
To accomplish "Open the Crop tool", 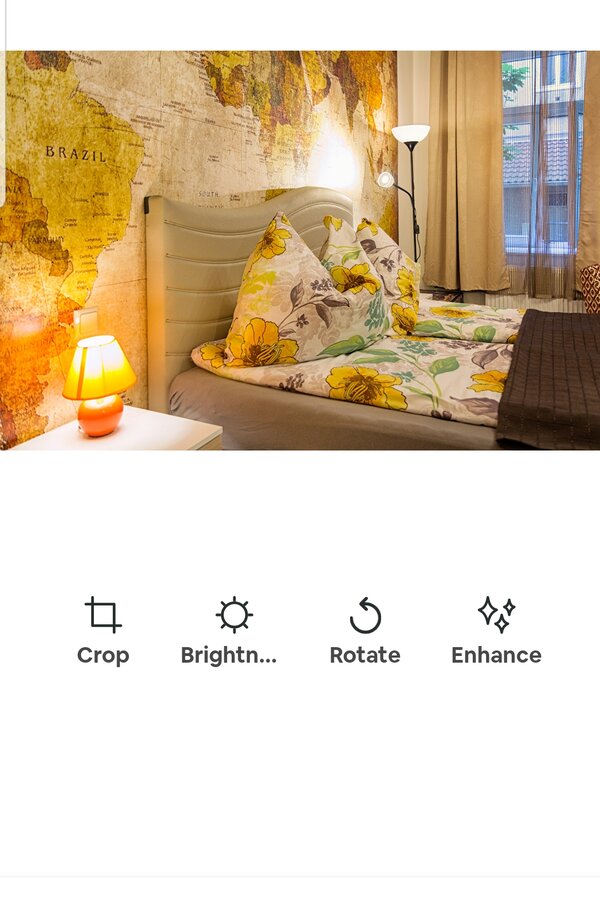I will 103,631.
